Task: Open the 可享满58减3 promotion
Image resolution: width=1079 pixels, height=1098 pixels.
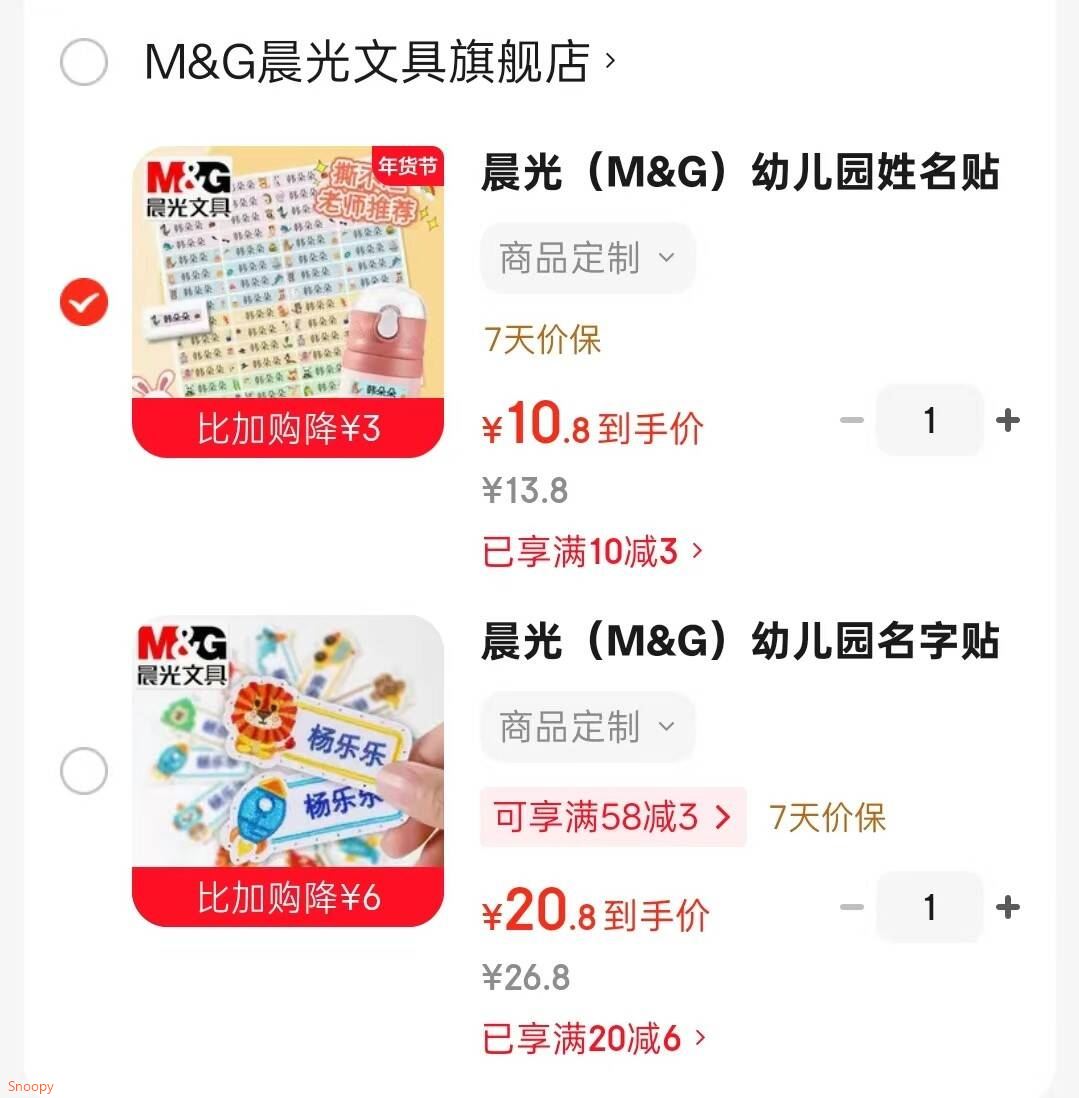Action: pos(612,818)
